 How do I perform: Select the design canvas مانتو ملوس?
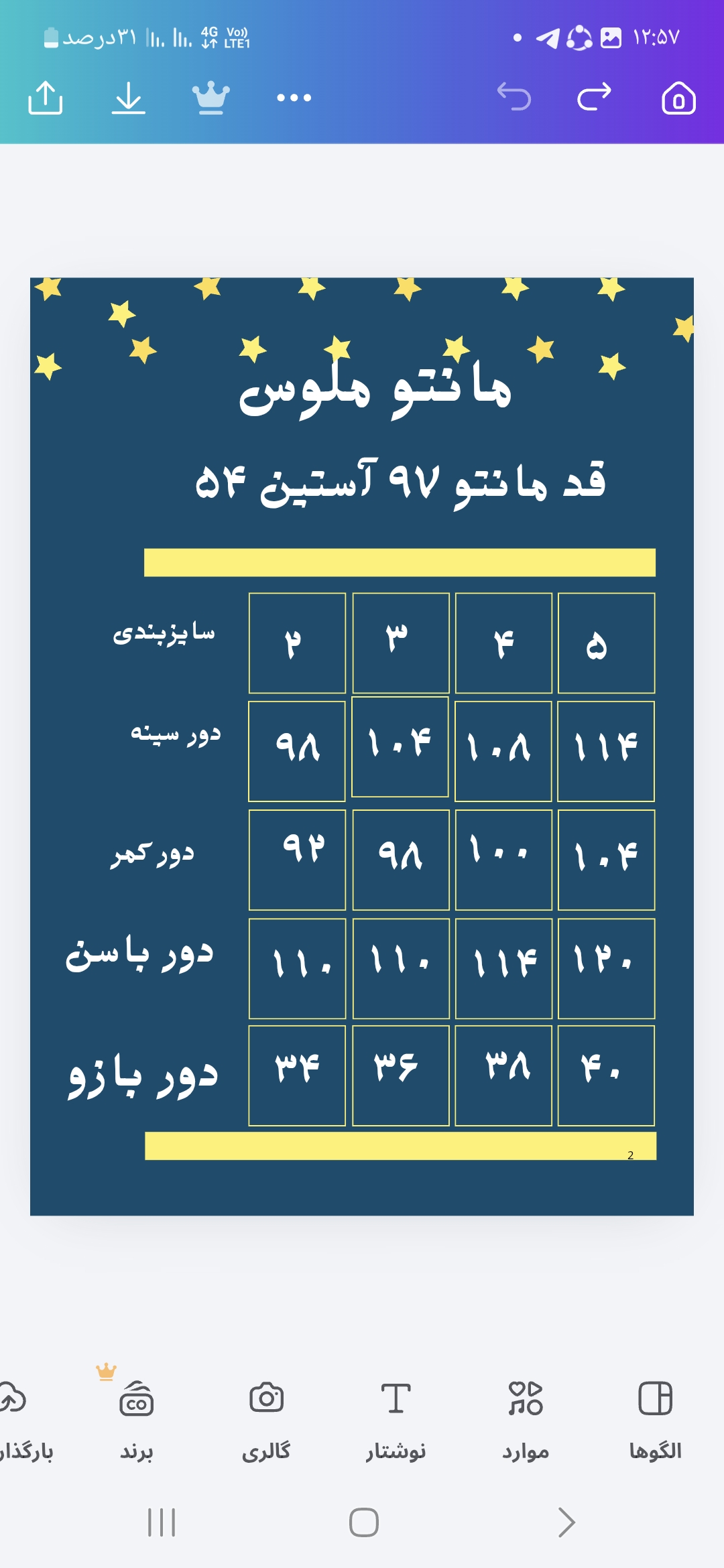pos(362,746)
